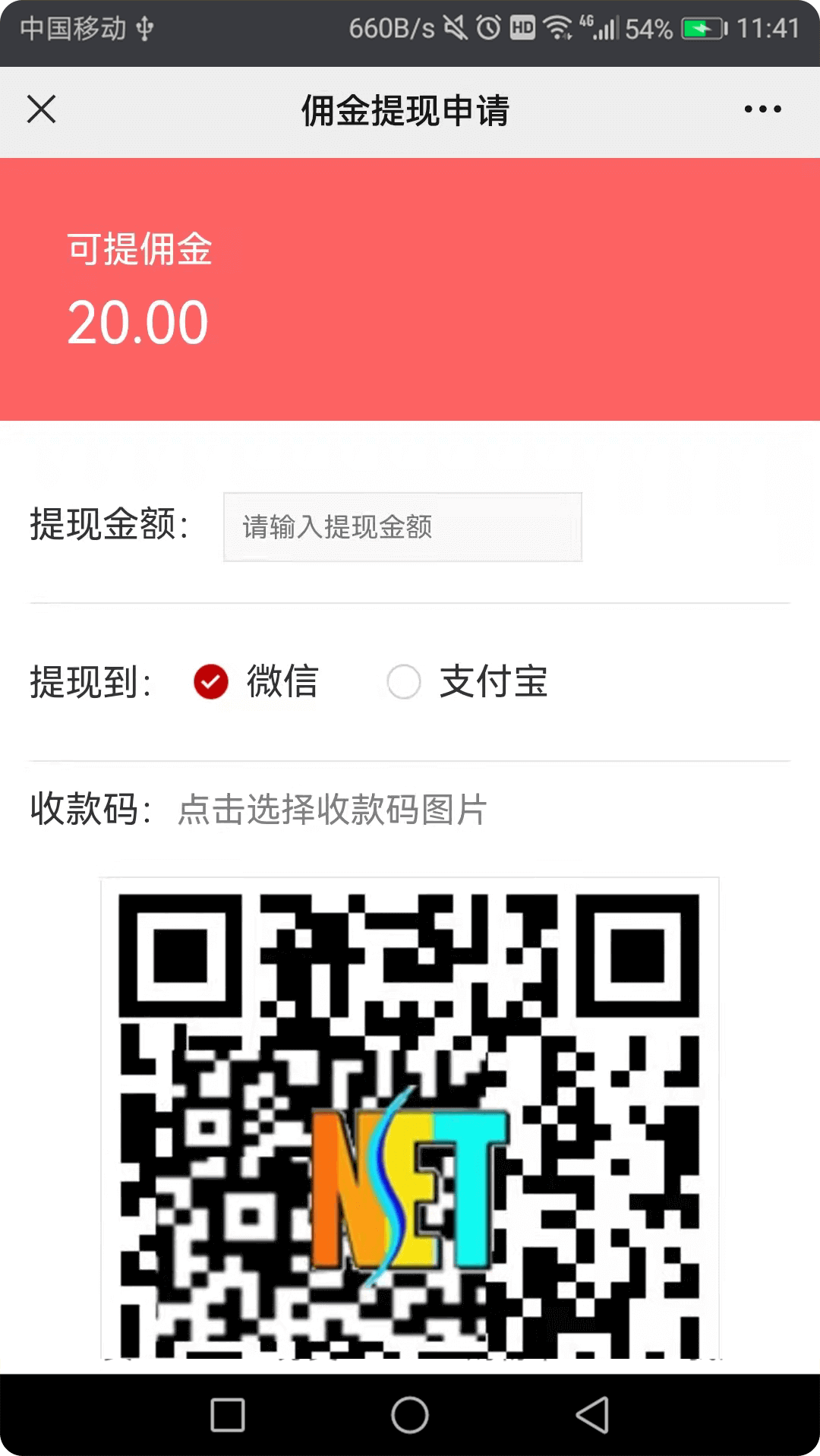Close the 佣金提现申请 page
Viewport: 820px width, 1456px height.
(x=42, y=109)
